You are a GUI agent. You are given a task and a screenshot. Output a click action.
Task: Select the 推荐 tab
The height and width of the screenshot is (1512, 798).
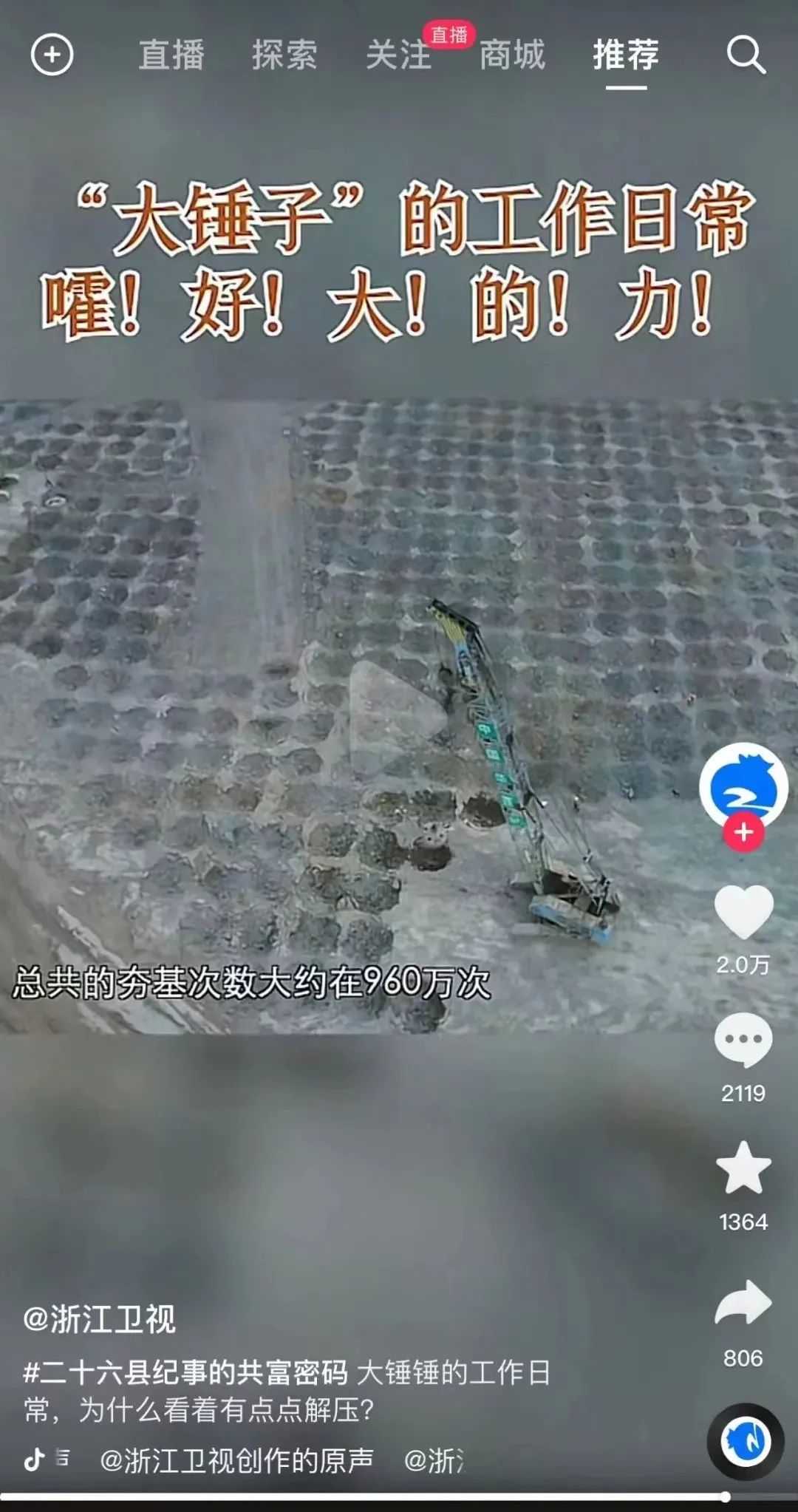(626, 55)
